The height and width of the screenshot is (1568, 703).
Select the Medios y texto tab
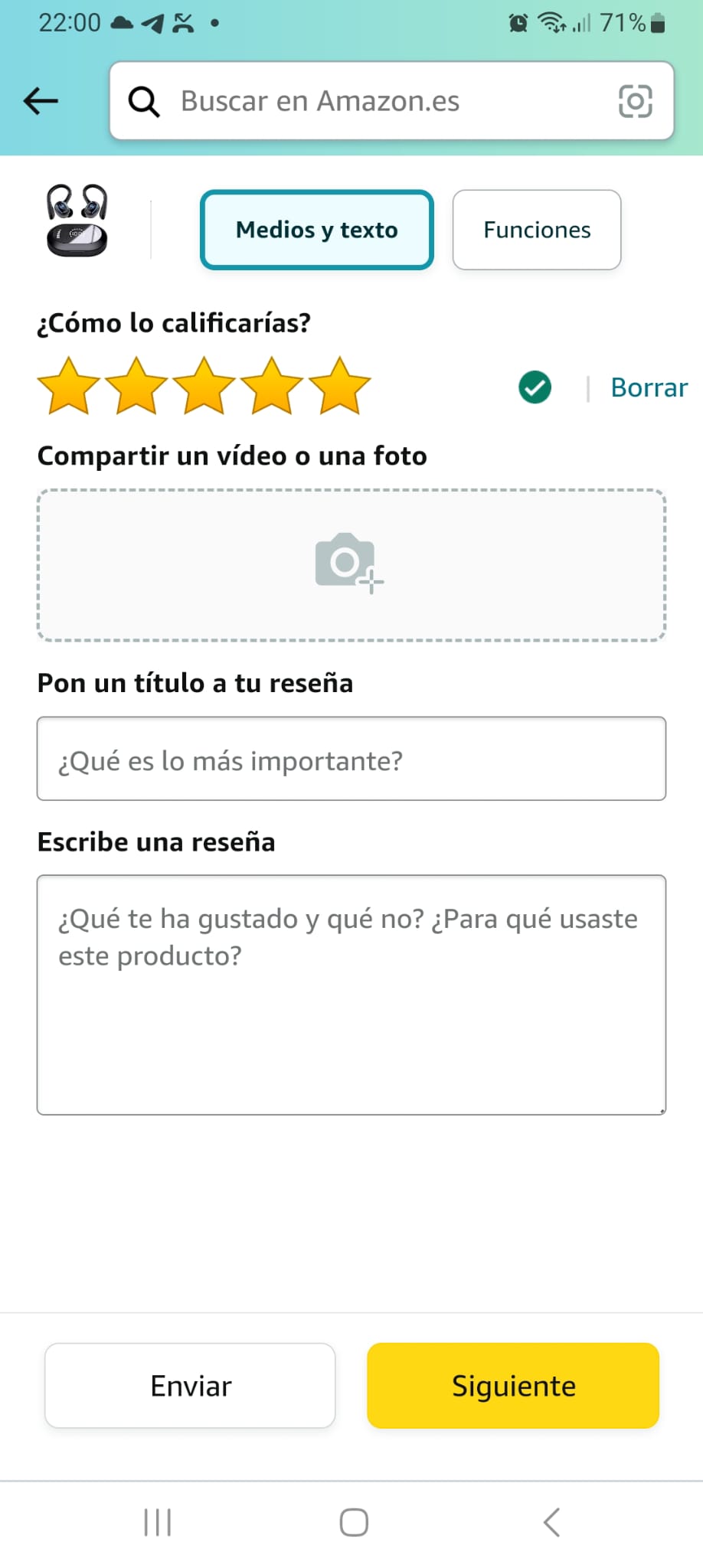(x=316, y=230)
